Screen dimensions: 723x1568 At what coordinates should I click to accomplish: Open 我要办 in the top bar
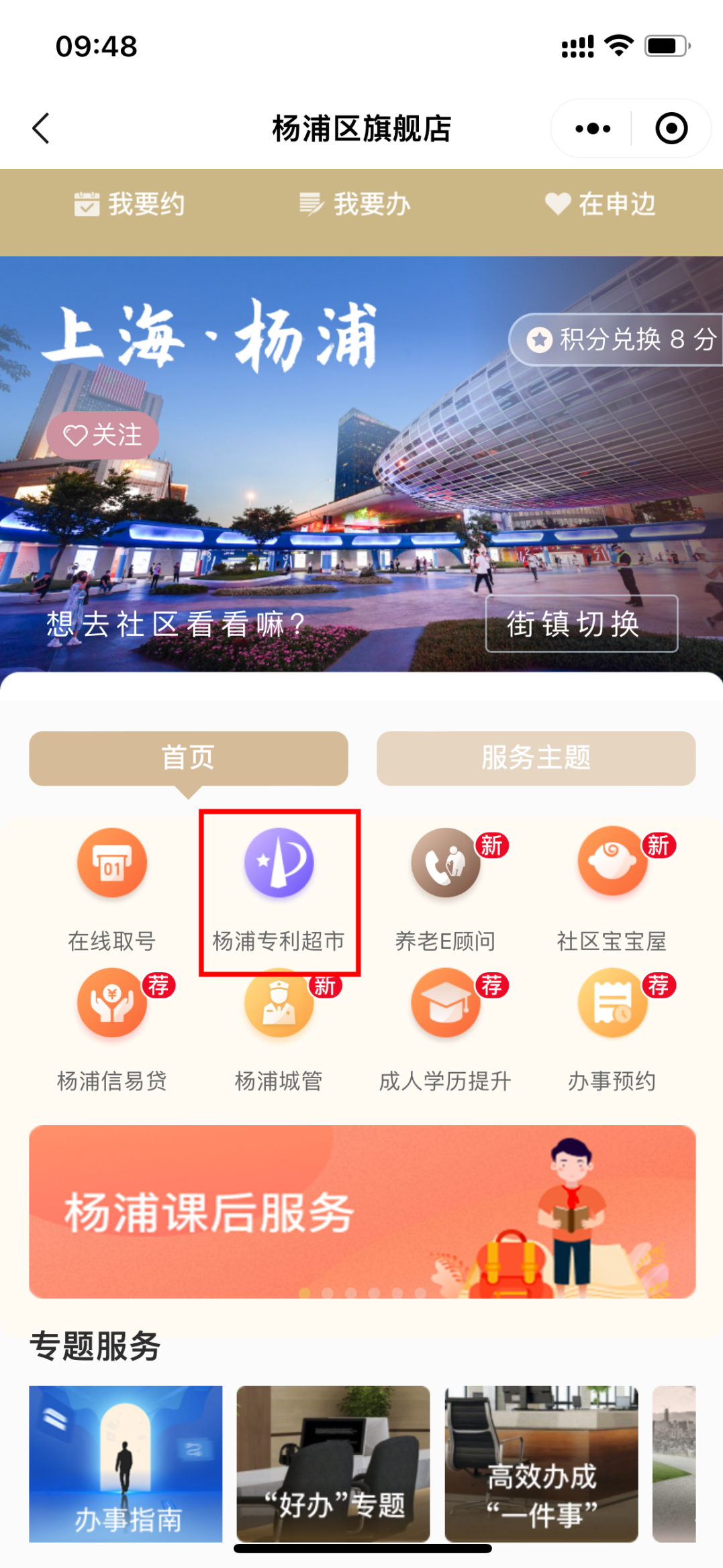pos(354,204)
